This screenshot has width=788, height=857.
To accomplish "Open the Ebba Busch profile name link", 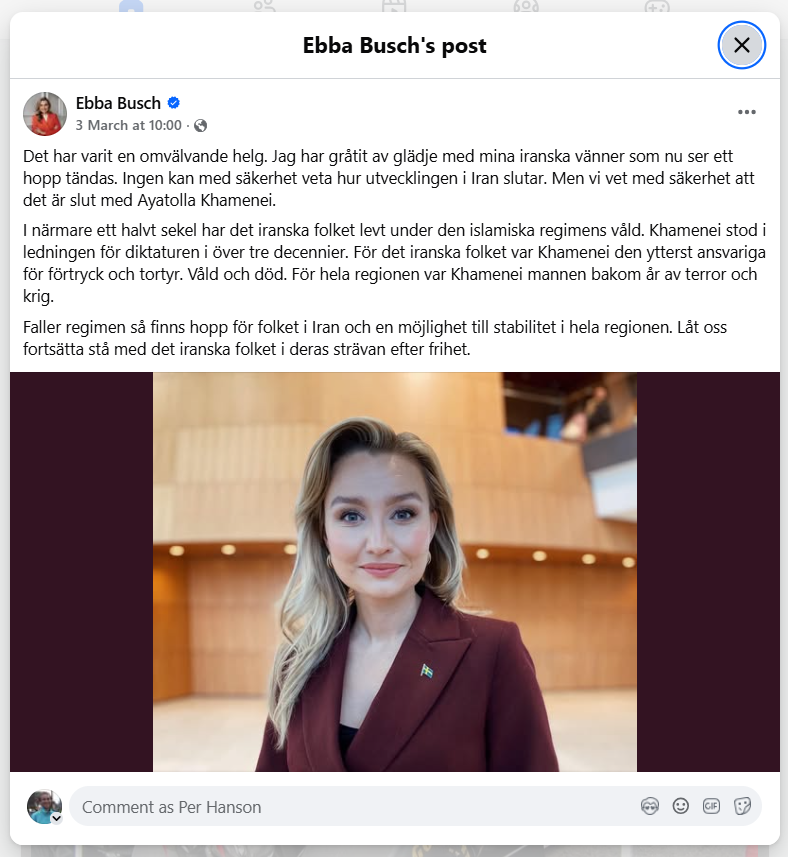I will click(118, 103).
